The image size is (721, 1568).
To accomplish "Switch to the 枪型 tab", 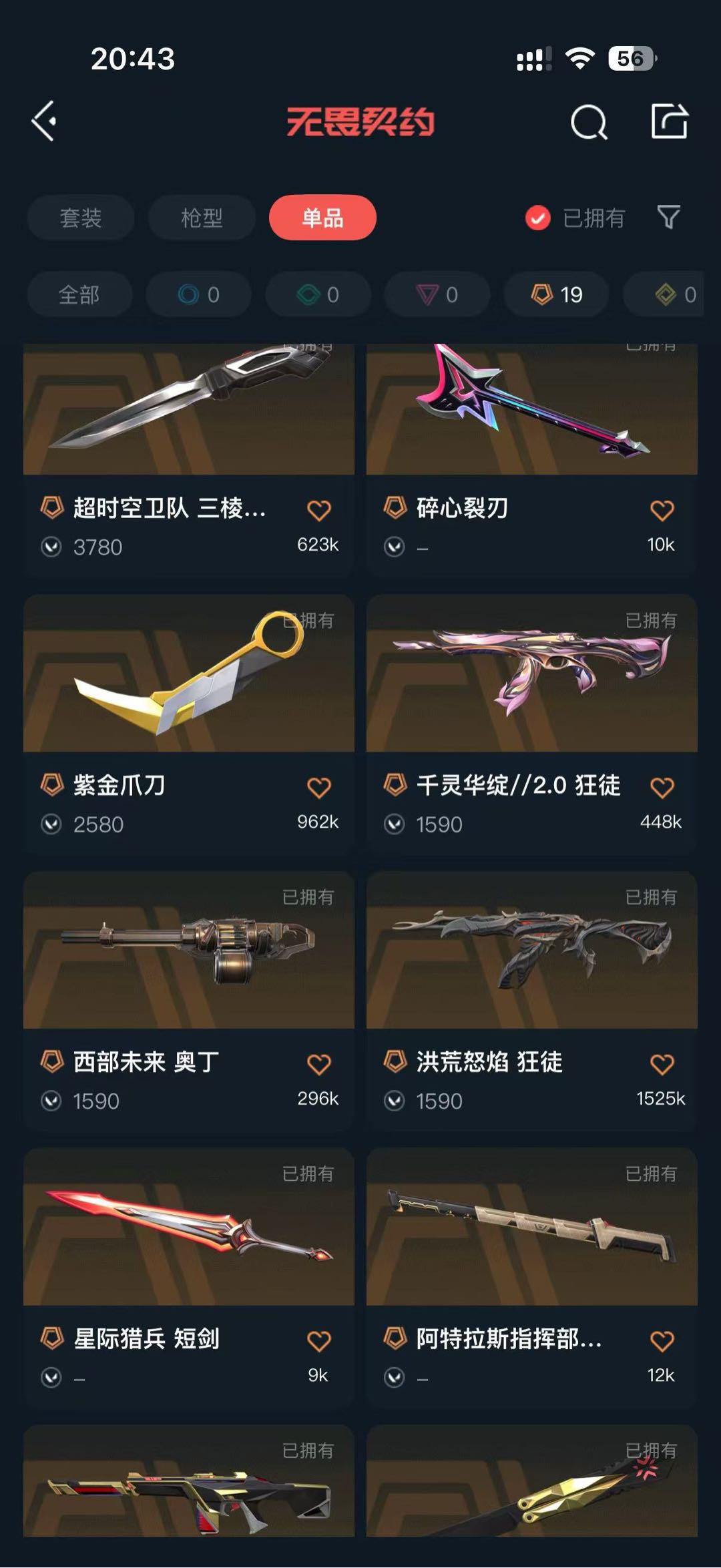I will (202, 218).
